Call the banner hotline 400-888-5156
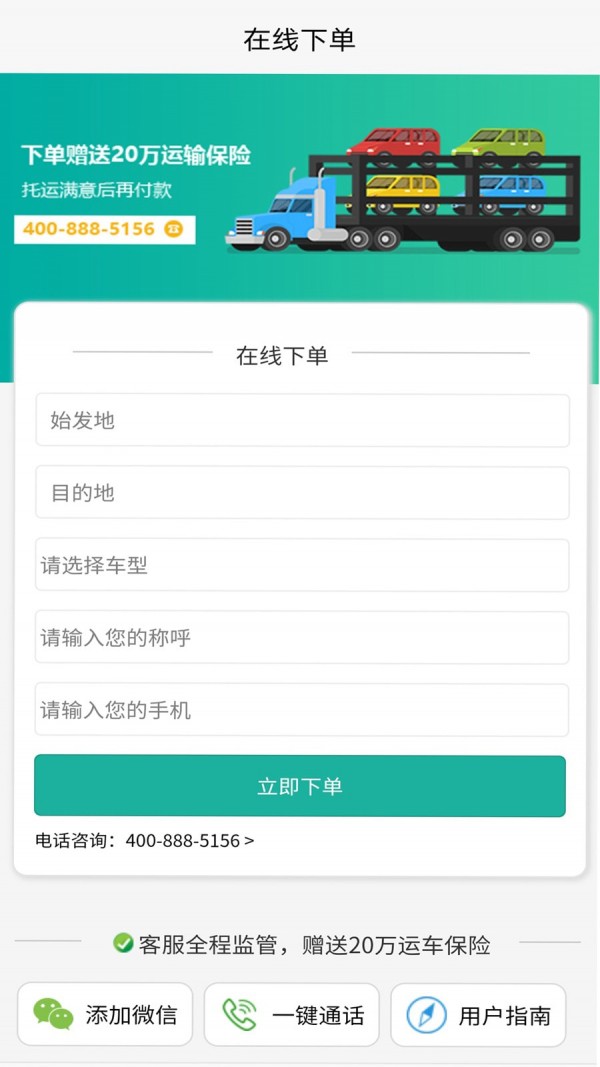This screenshot has height=1067, width=600. [x=104, y=229]
